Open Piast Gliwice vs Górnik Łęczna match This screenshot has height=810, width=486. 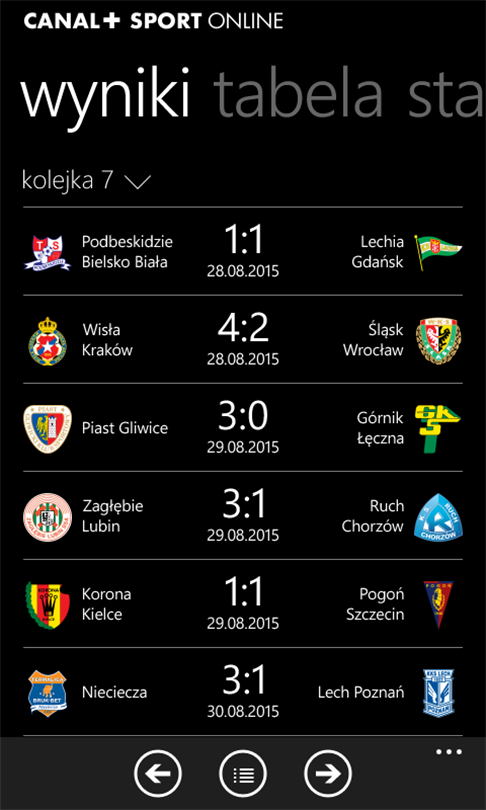(x=243, y=428)
